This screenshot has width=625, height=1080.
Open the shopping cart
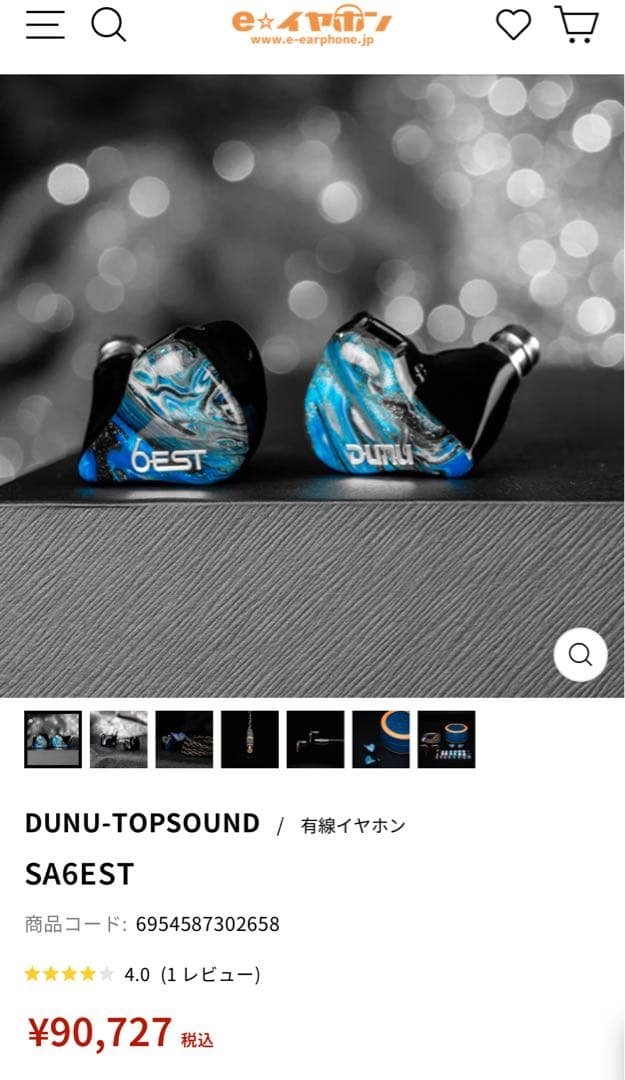point(577,24)
